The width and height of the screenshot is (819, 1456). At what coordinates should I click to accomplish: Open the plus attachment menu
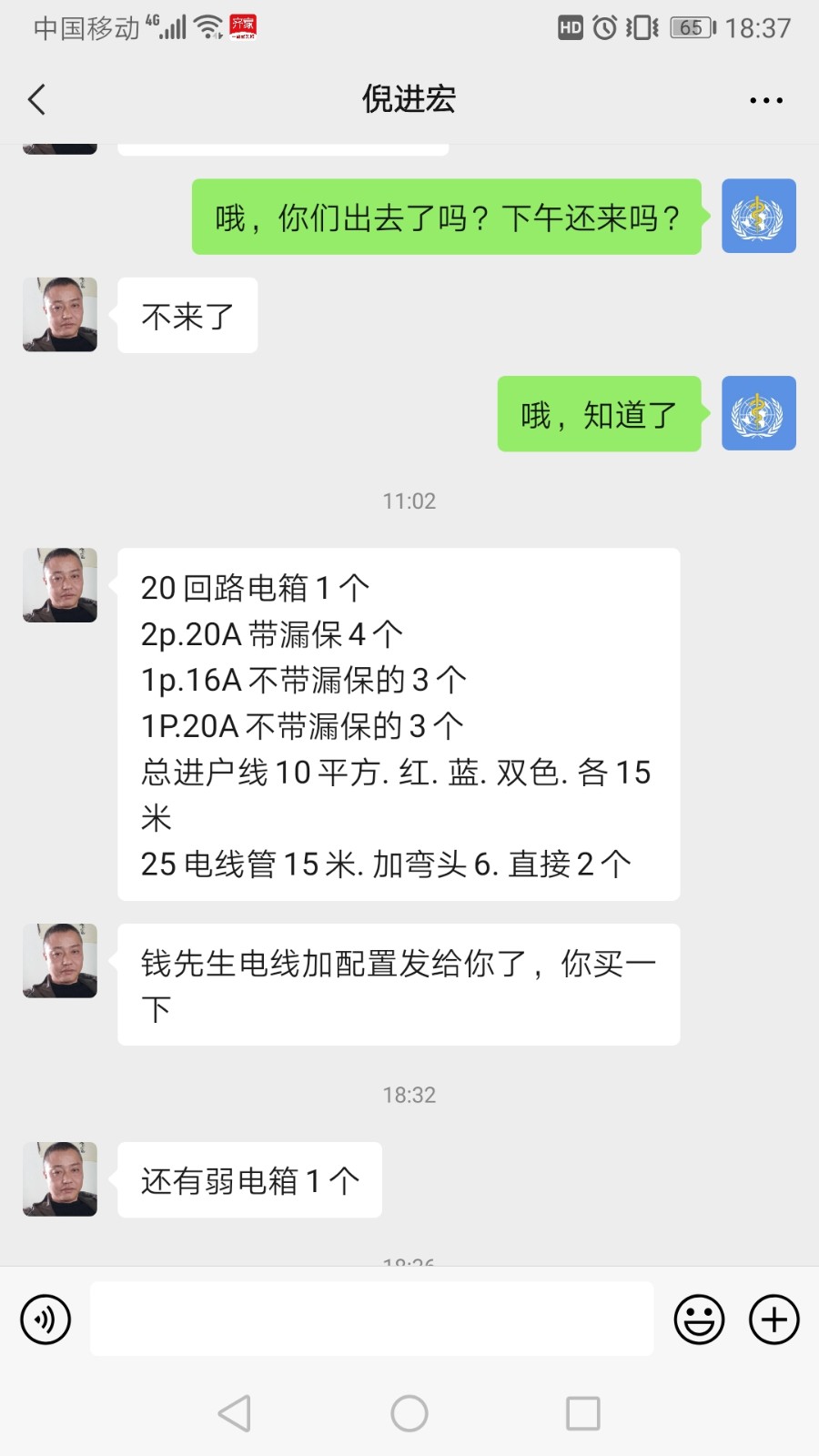point(773,1319)
